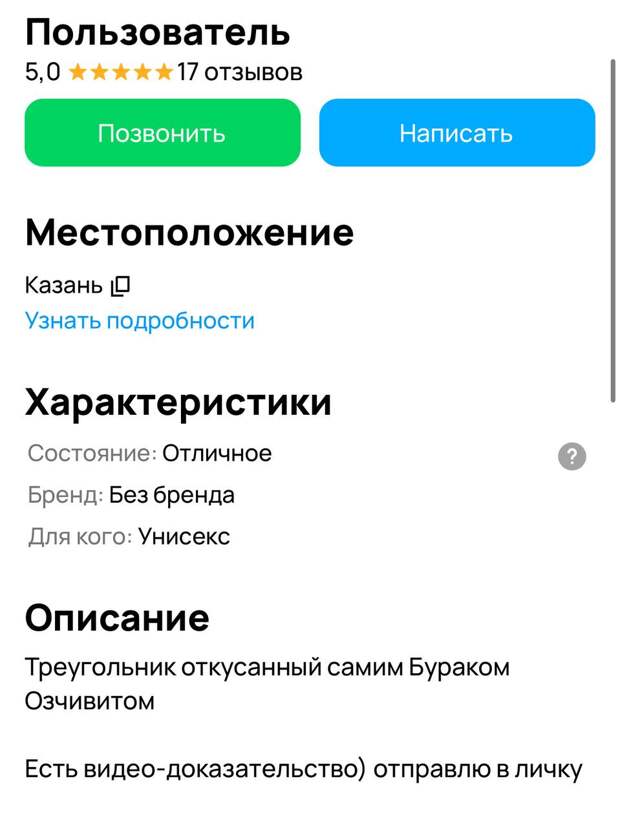View the seller's 17 отзывов rating

239,73
